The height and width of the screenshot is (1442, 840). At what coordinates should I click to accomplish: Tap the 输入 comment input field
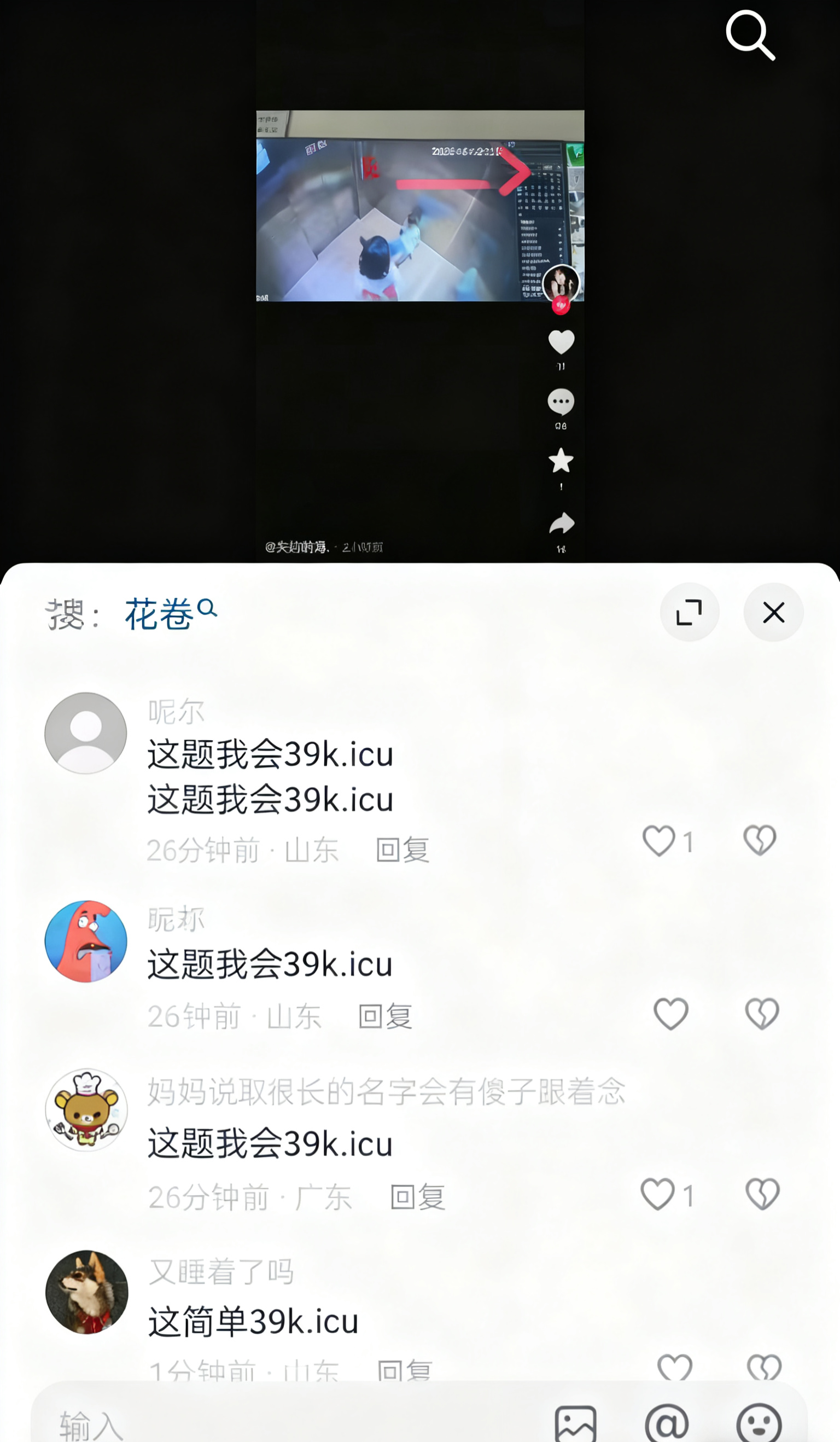click(286, 1423)
